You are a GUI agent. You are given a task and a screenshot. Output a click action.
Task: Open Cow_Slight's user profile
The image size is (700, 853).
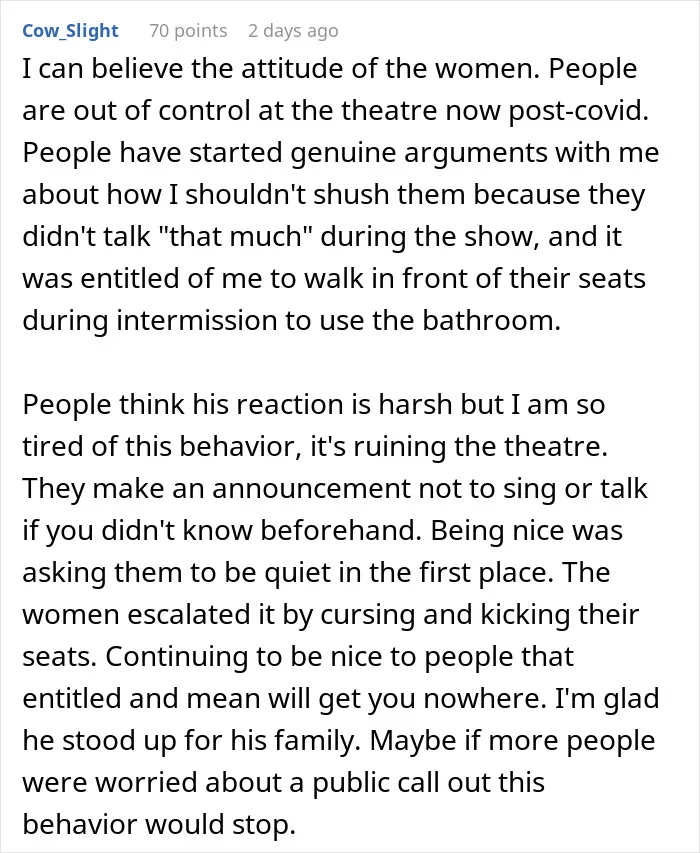tap(70, 31)
